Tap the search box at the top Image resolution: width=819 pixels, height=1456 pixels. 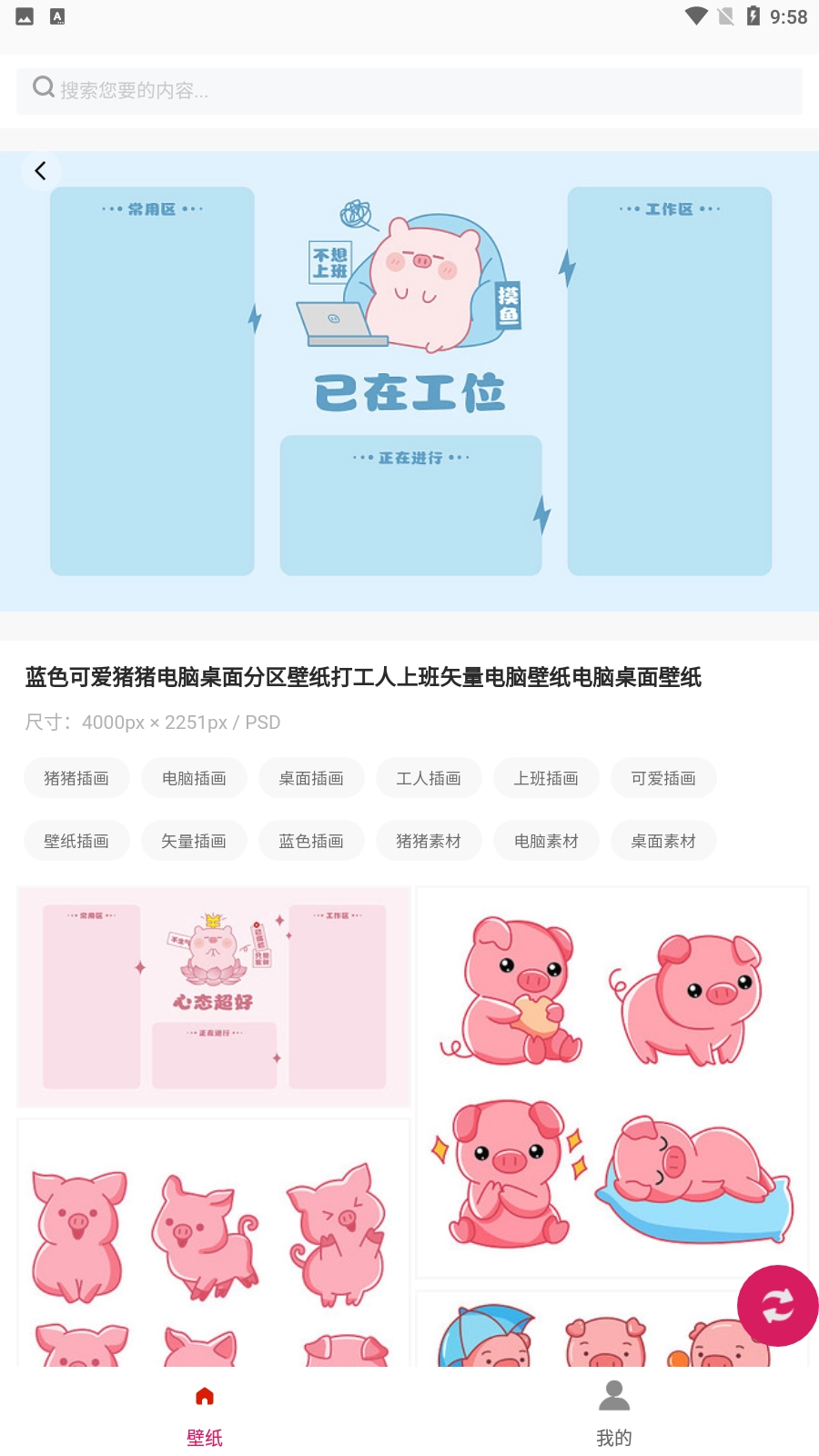pos(409,90)
